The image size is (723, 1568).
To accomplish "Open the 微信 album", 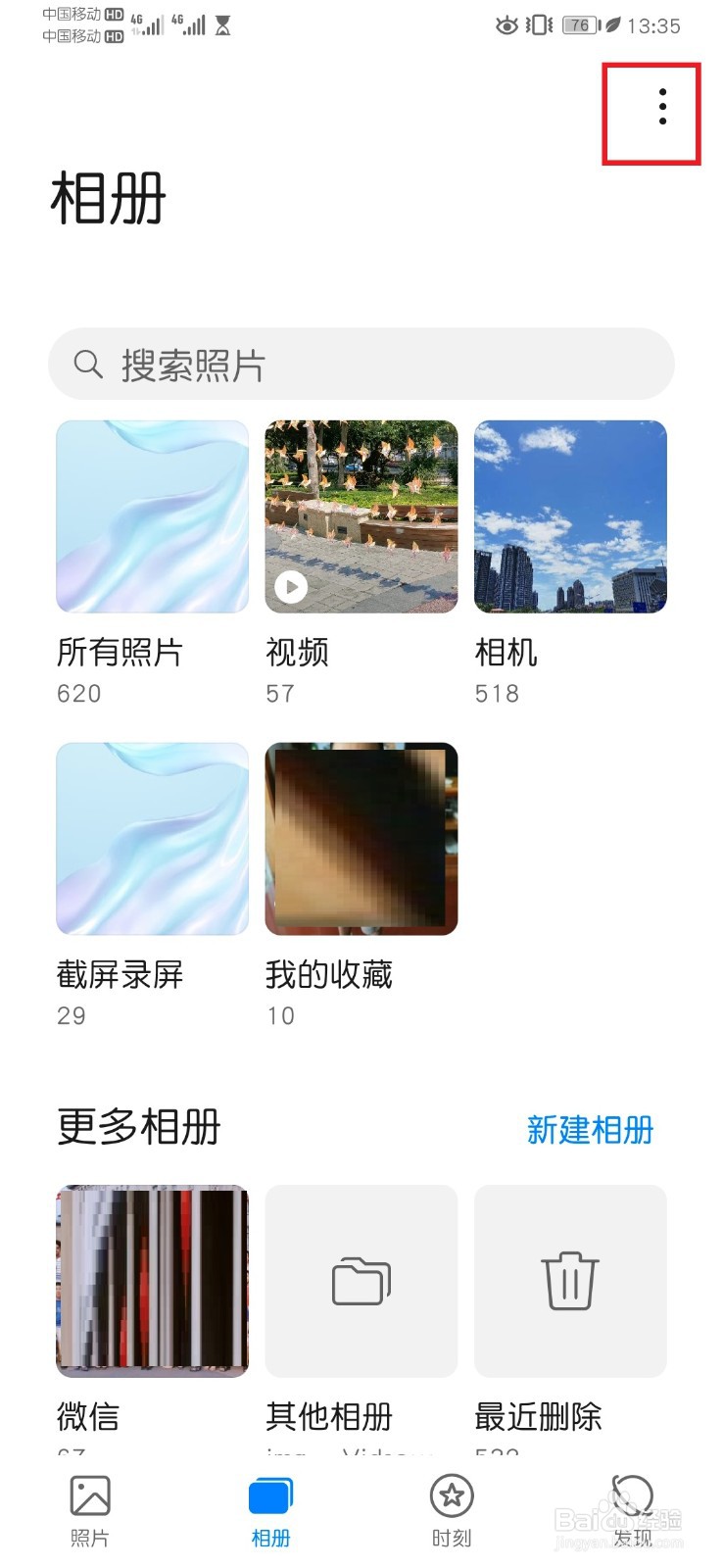I will click(x=152, y=1280).
